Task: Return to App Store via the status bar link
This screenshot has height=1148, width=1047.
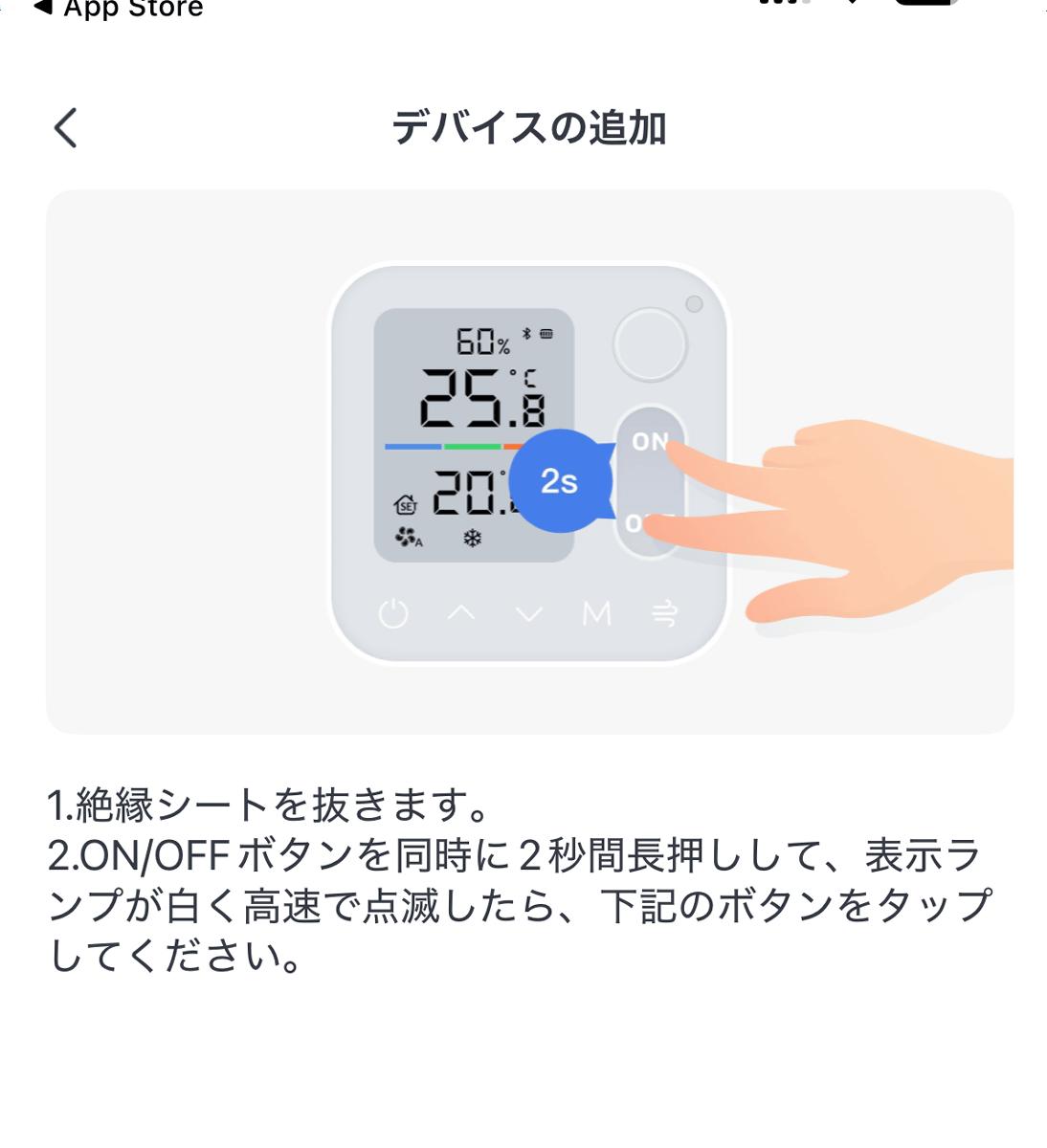Action: [118, 9]
